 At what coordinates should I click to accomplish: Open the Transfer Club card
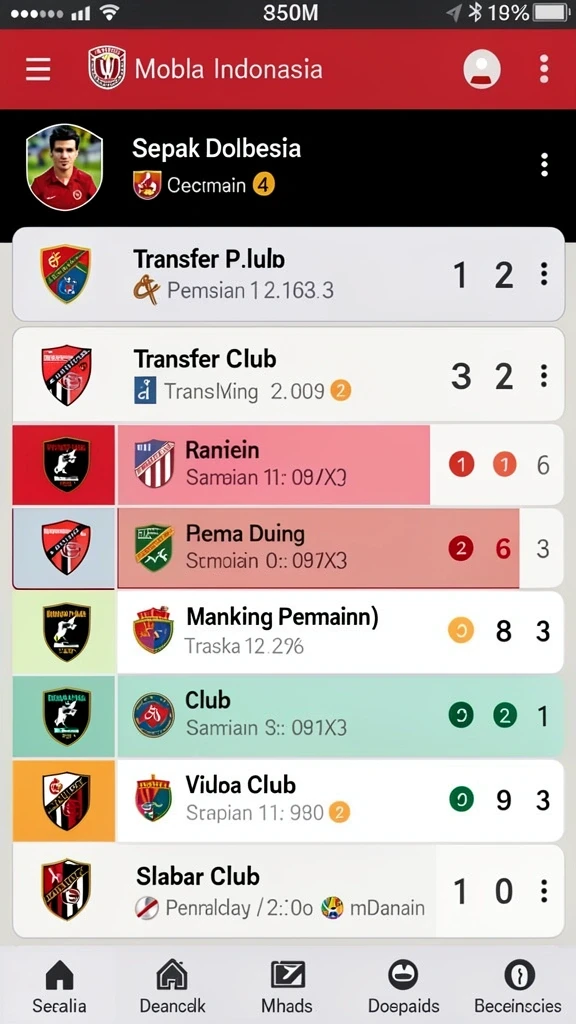(x=288, y=375)
